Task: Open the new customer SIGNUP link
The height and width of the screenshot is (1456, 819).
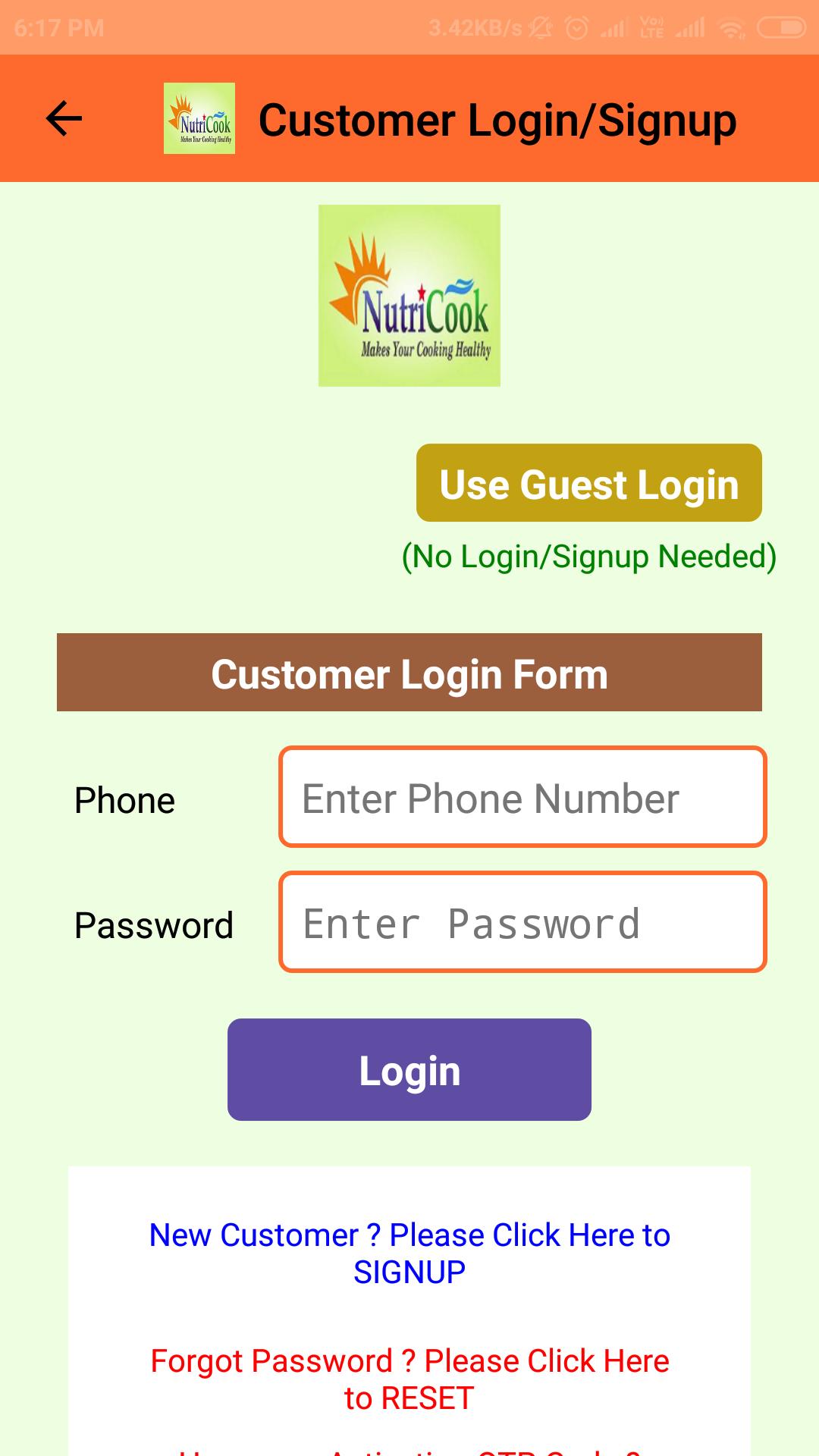Action: point(409,1253)
